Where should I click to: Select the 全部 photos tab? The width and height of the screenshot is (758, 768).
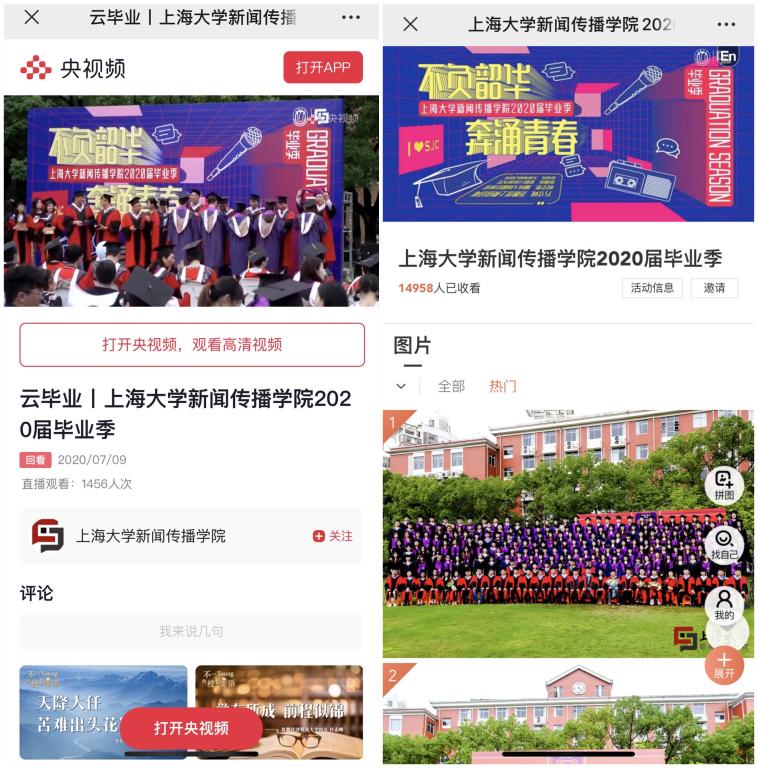pyautogui.click(x=451, y=386)
